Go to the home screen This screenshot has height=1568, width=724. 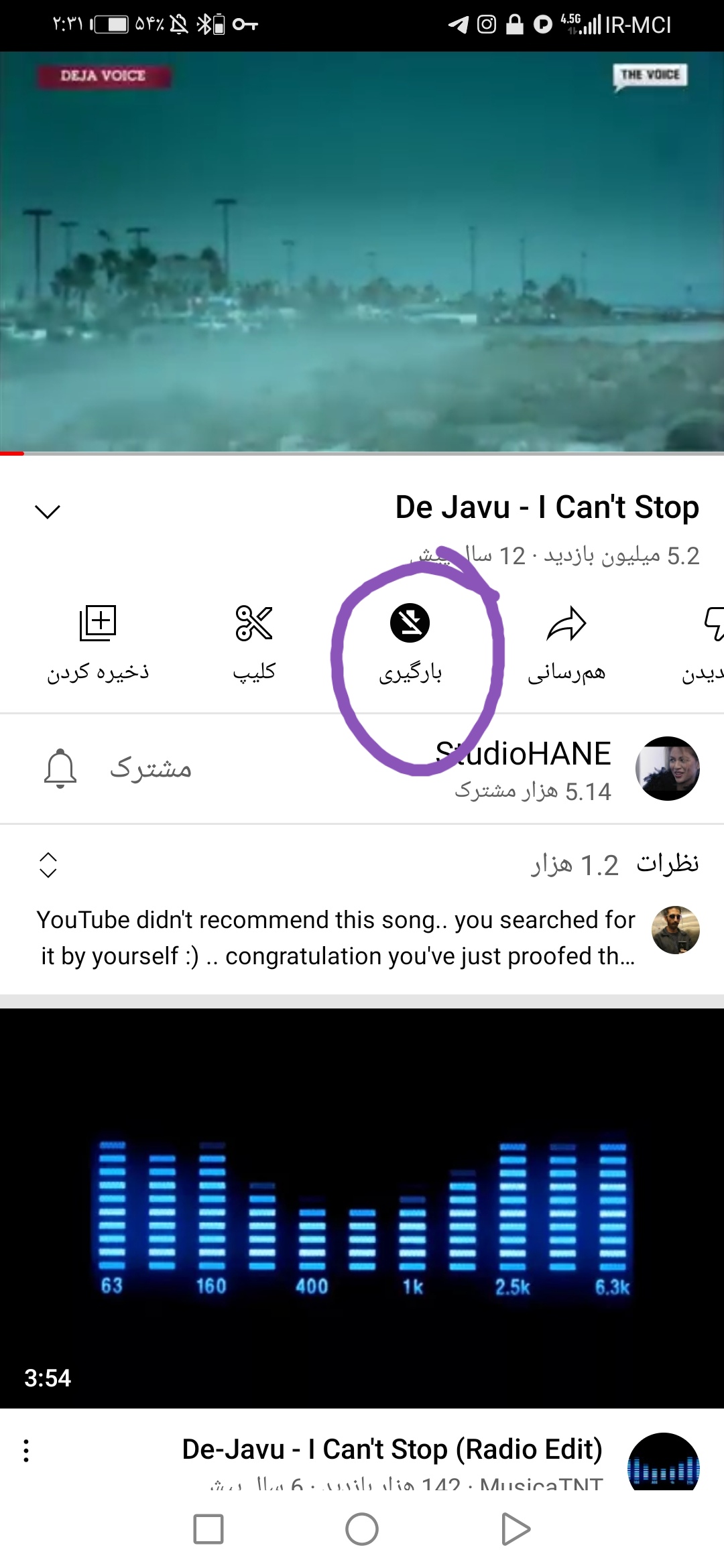[x=362, y=1529]
